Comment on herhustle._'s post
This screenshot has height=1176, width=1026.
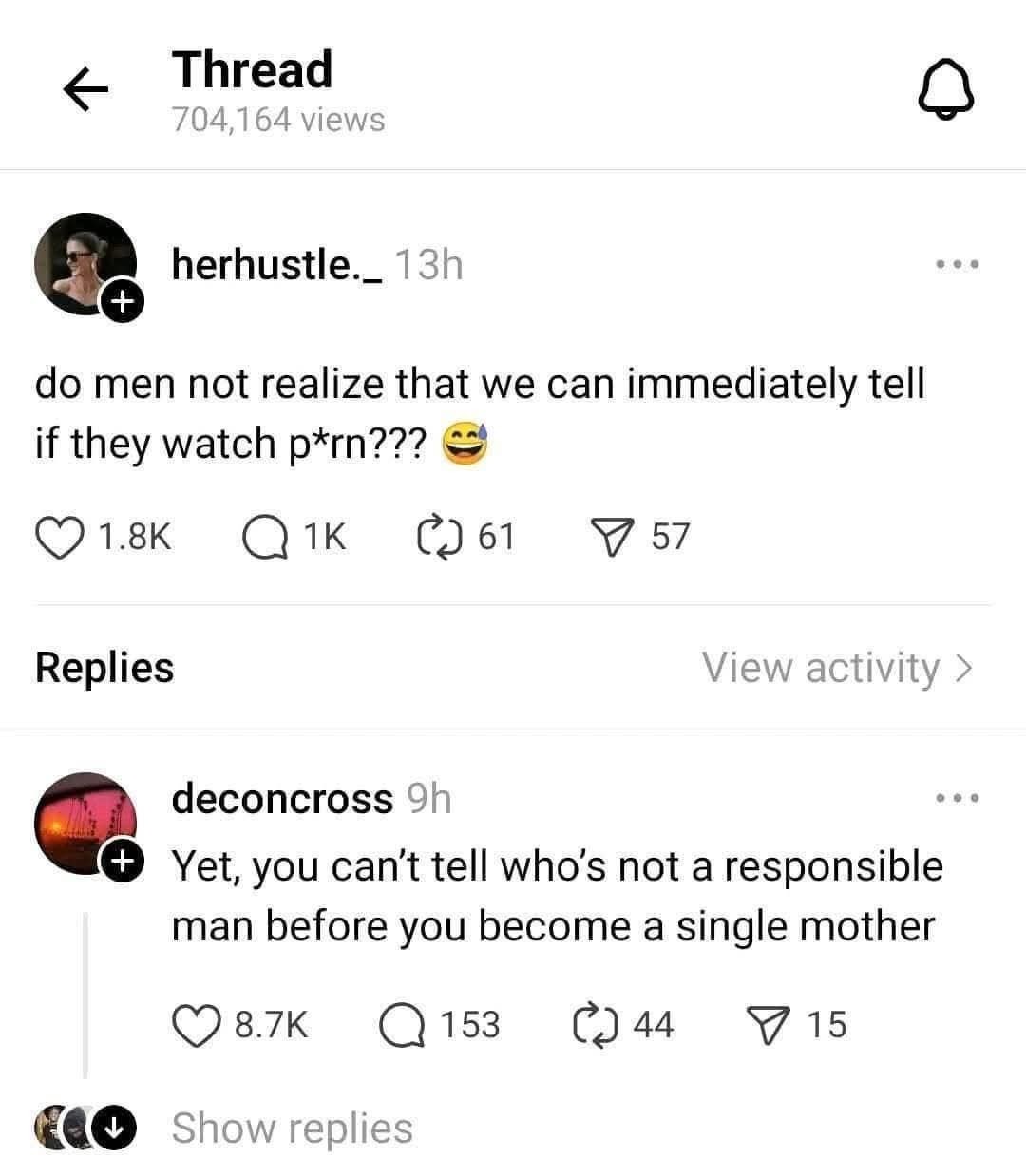(x=262, y=538)
